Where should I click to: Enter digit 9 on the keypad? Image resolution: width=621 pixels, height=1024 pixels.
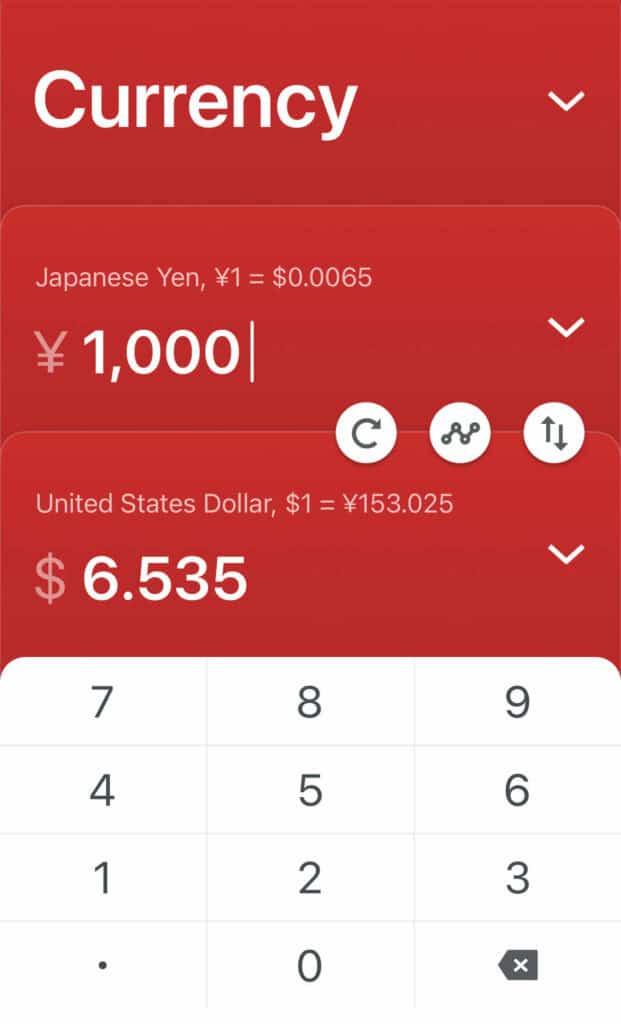click(517, 703)
